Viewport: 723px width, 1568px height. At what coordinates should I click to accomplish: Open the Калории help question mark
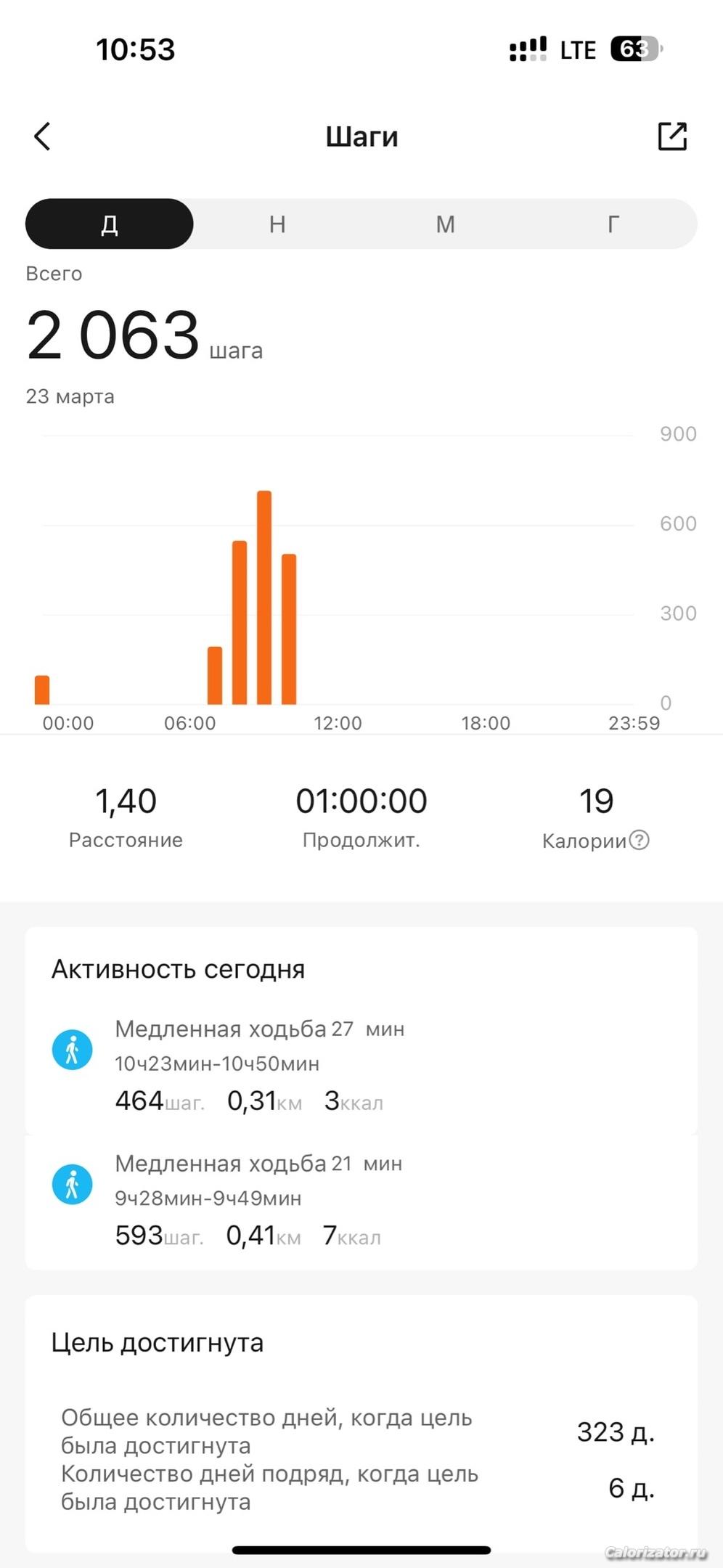pyautogui.click(x=639, y=840)
